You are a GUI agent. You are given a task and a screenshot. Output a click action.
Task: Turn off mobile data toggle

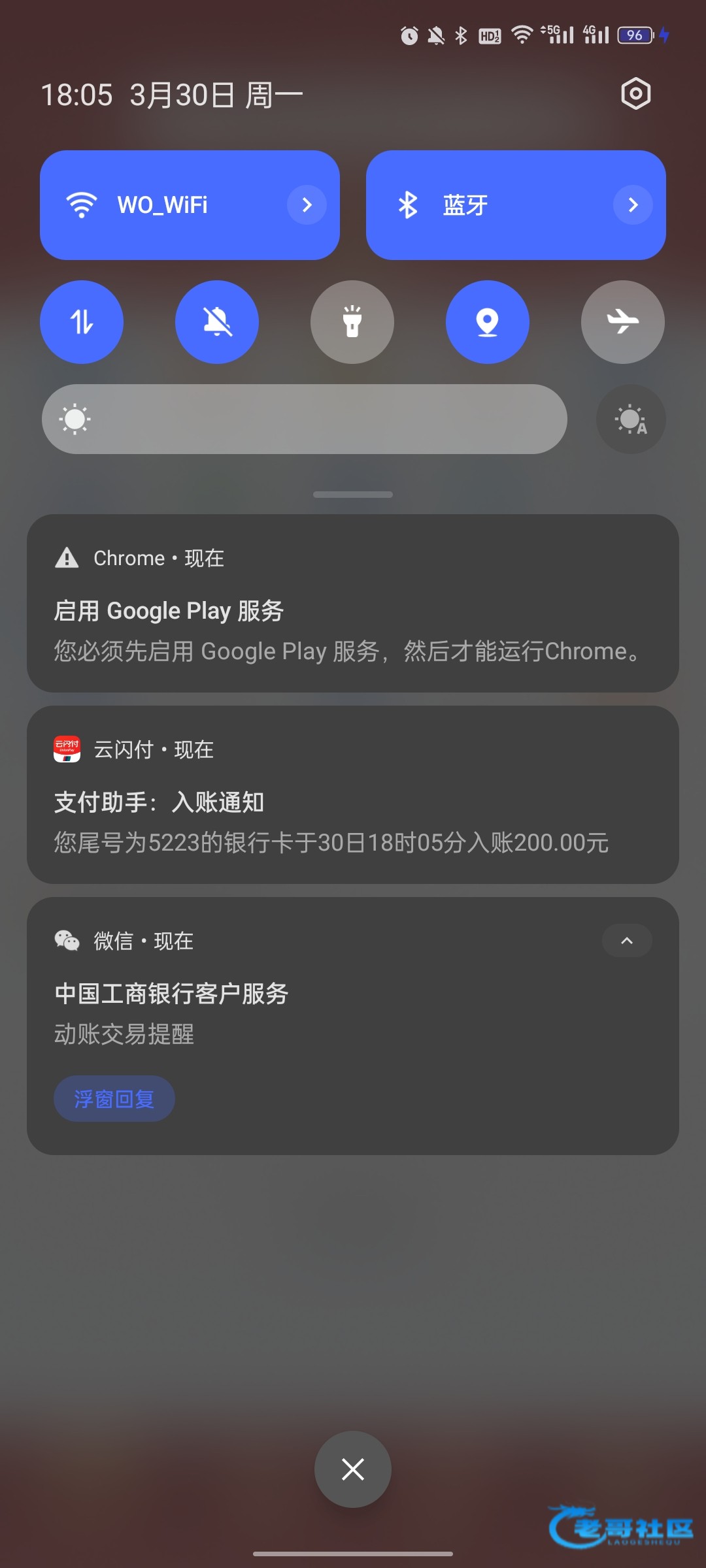[82, 322]
